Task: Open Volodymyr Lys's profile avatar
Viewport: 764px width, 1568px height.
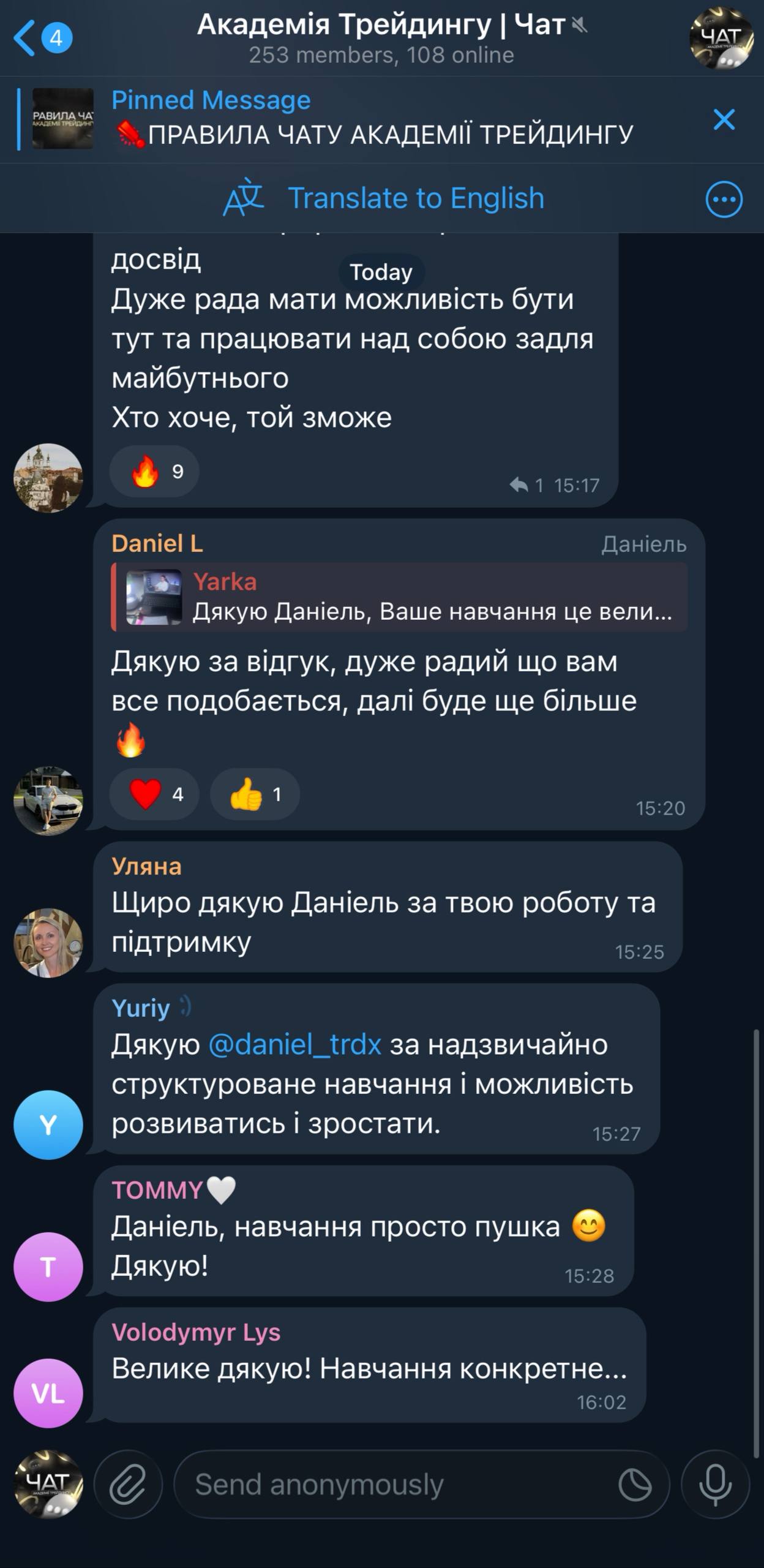Action: [x=48, y=1393]
